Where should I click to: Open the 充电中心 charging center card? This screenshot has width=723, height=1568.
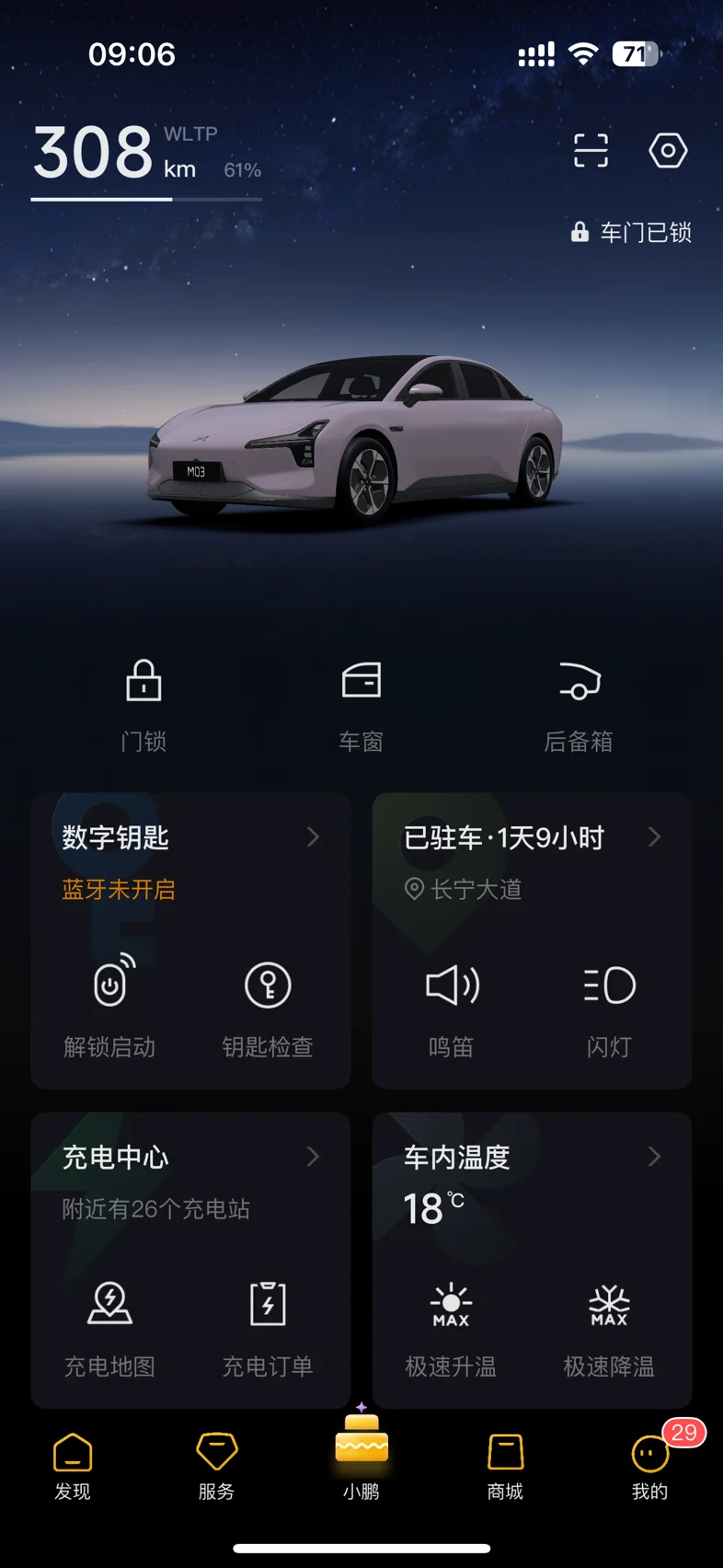pyautogui.click(x=190, y=1157)
